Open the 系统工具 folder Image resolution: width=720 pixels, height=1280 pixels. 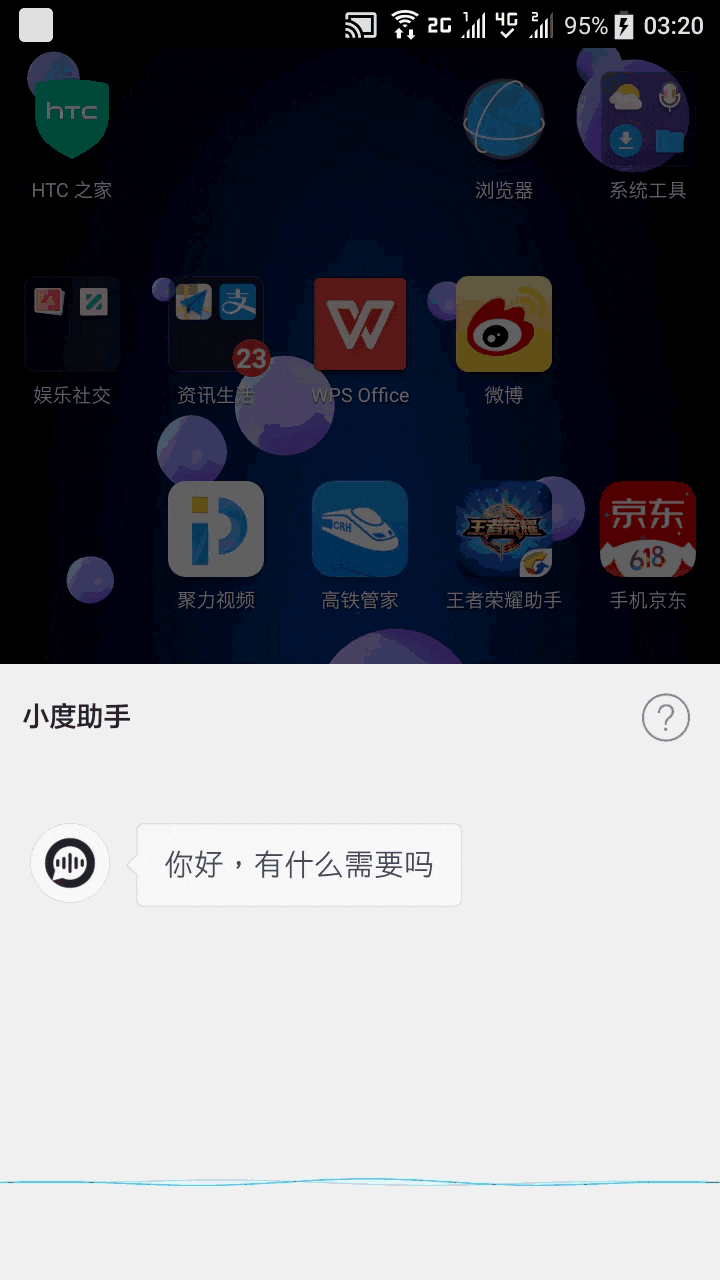coord(647,119)
